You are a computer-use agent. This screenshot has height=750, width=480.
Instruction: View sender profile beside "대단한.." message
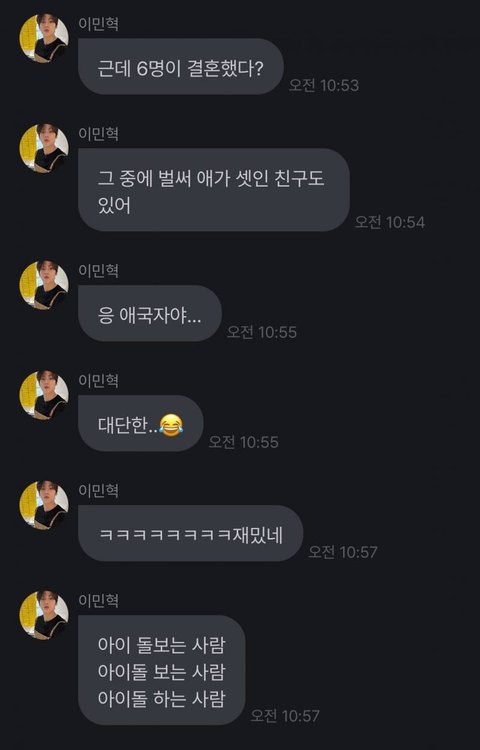(44, 395)
